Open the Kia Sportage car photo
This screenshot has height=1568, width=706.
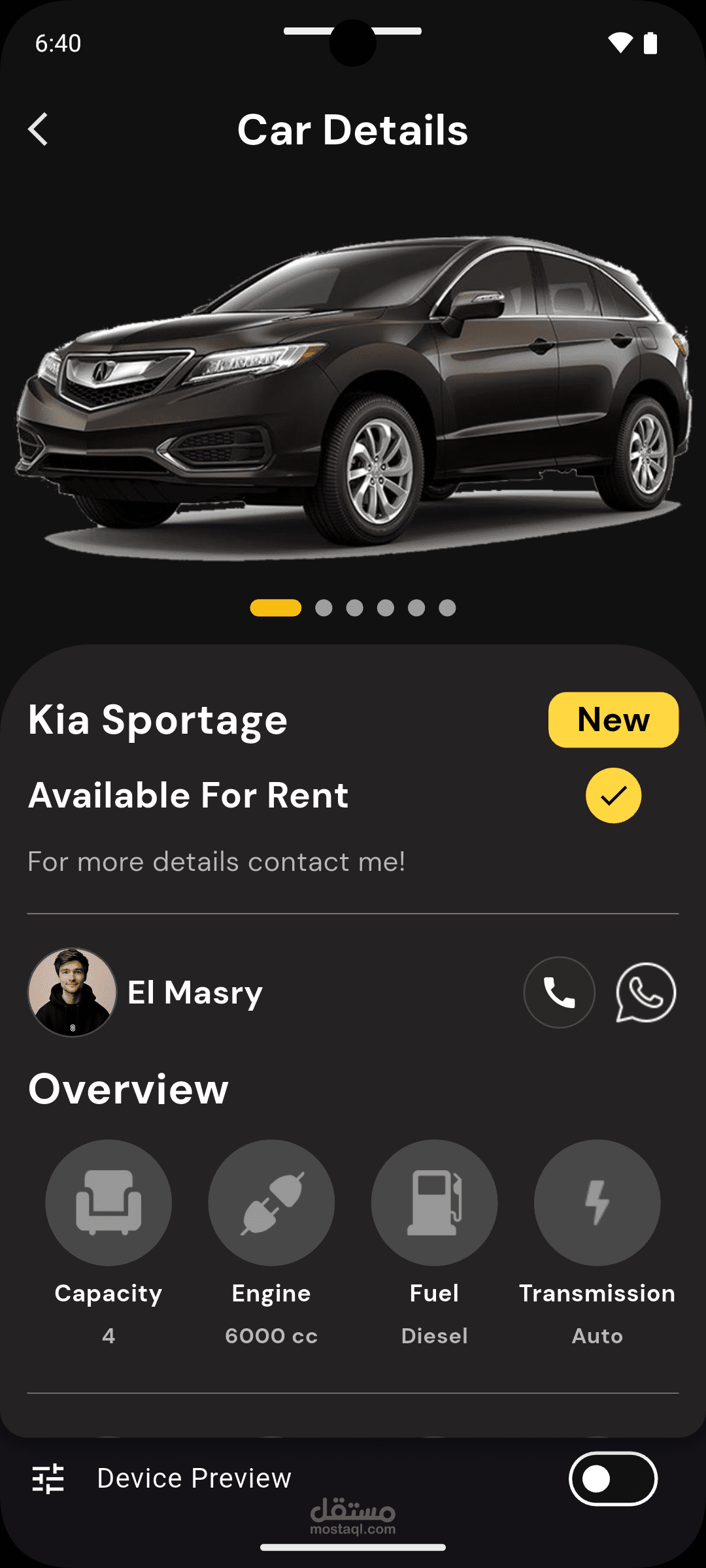(x=353, y=392)
